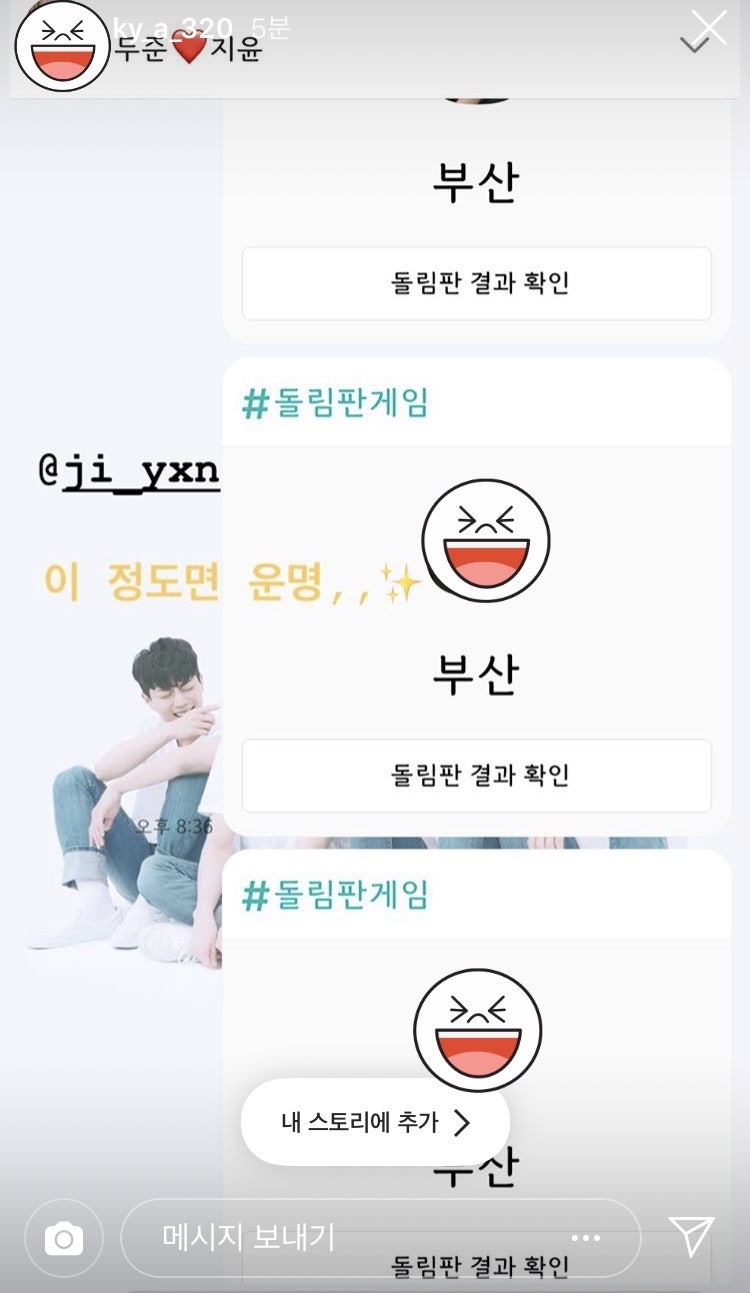Open the @ji_yxn mention
The width and height of the screenshot is (750, 1293).
(129, 470)
